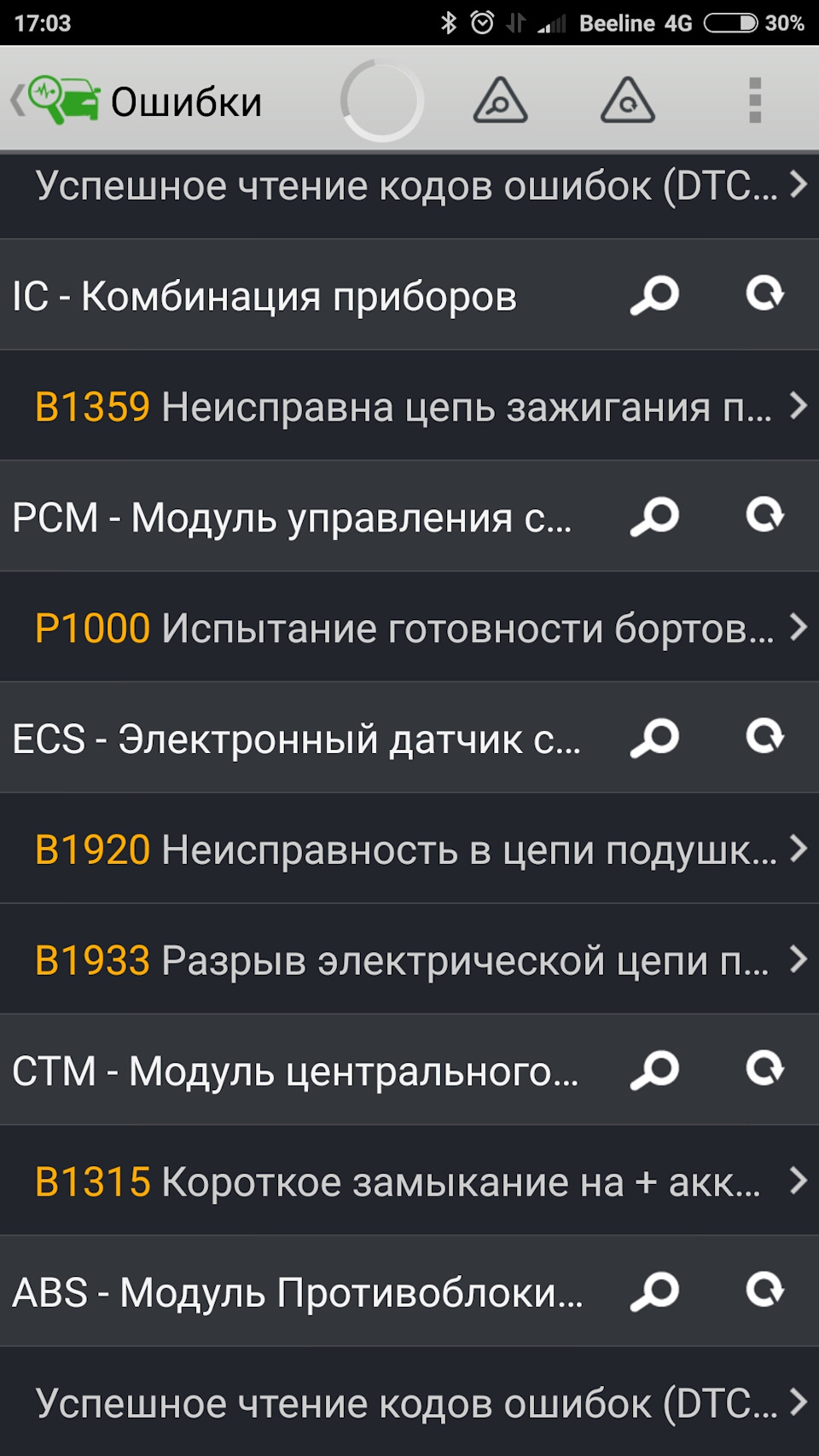Tap the refresh icon for PCM module
This screenshot has width=819, height=1456.
766,516
